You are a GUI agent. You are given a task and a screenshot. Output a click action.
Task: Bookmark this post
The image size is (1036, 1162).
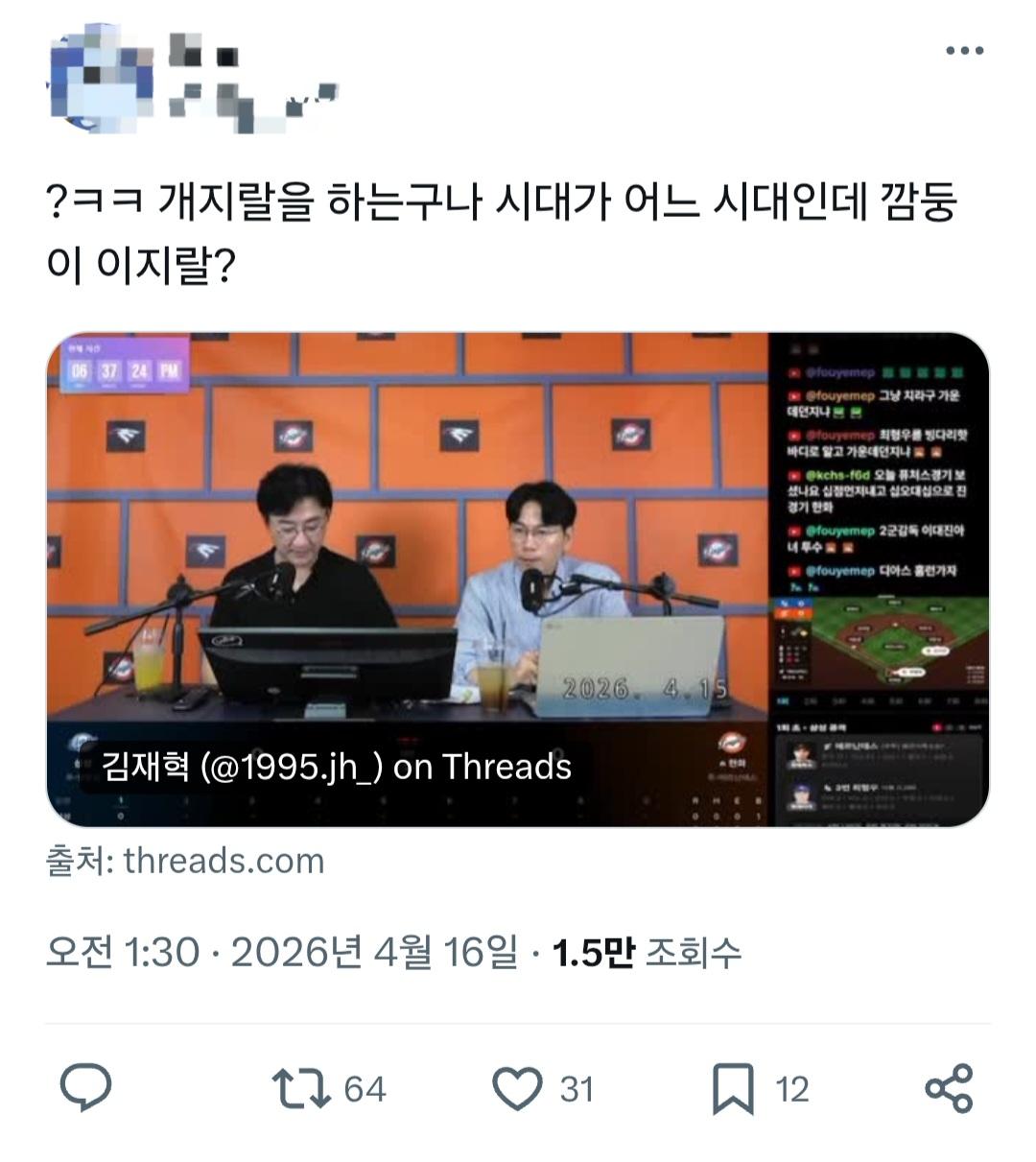click(733, 1089)
